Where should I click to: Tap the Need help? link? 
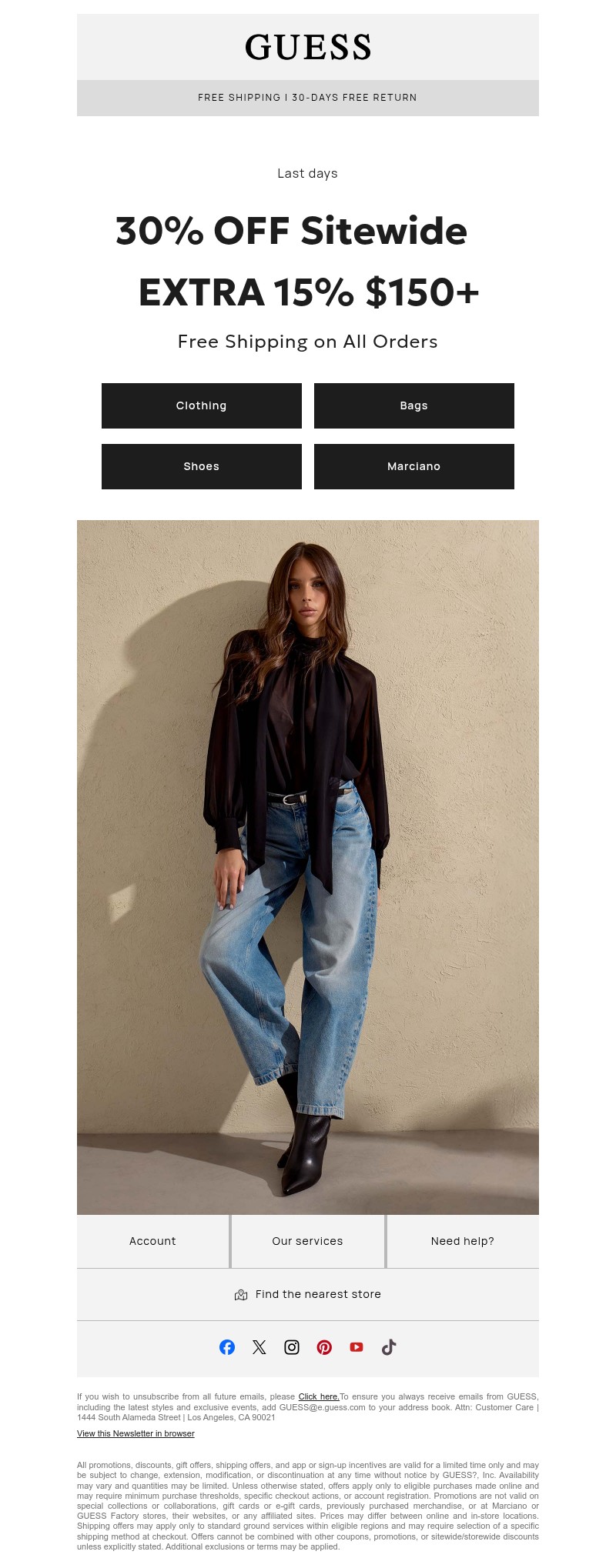pyautogui.click(x=462, y=1241)
